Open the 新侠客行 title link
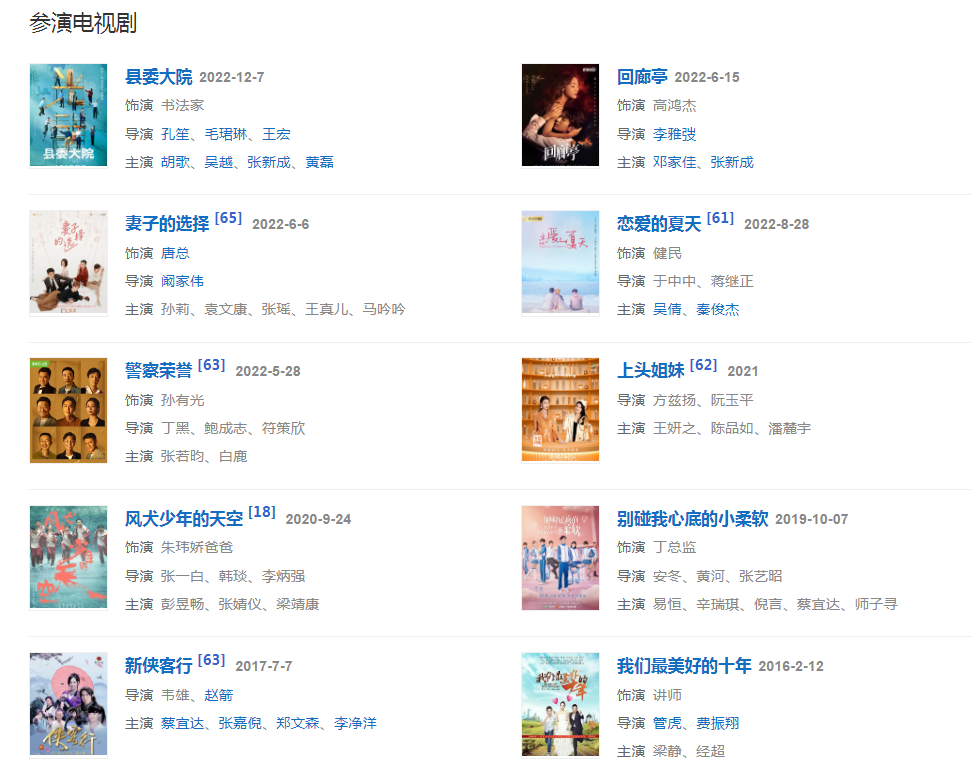This screenshot has height=776, width=972. click(x=158, y=666)
